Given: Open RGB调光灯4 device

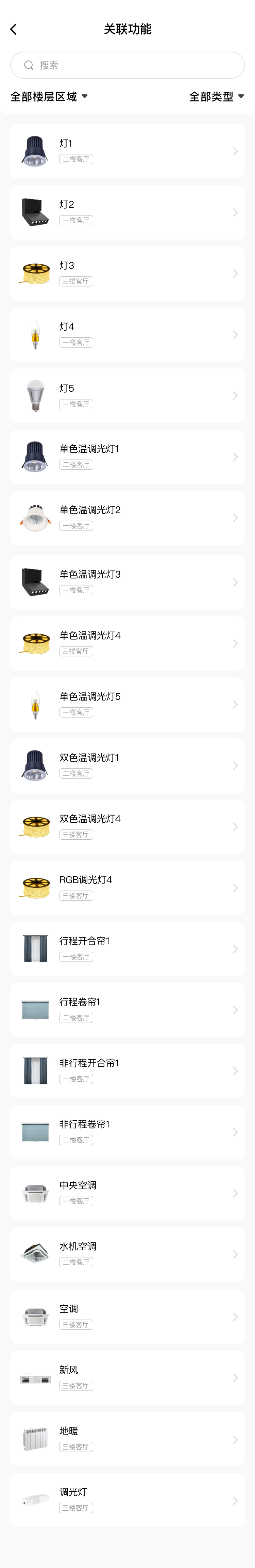Looking at the screenshot, I should (128, 888).
